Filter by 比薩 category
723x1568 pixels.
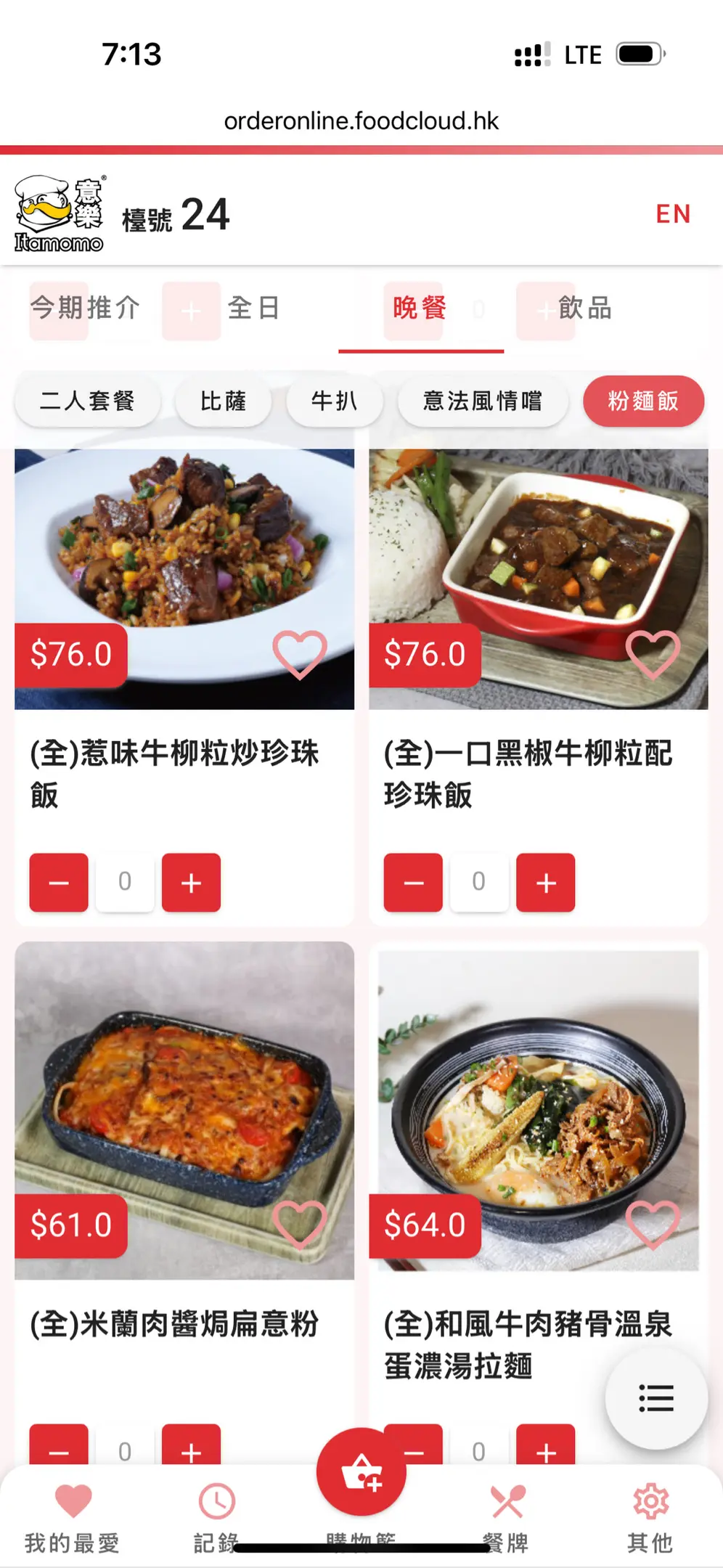point(224,401)
